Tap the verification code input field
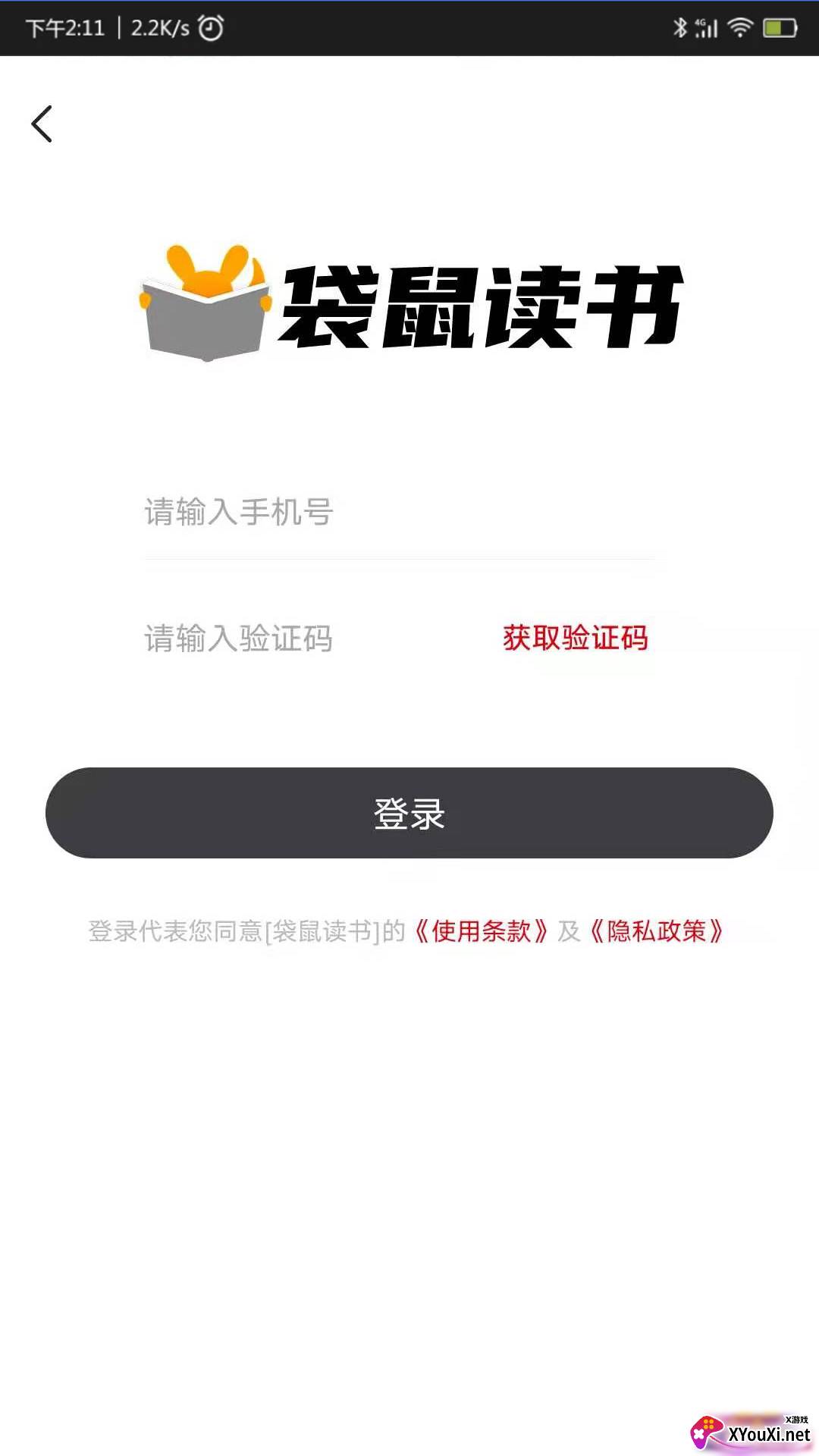 [303, 639]
